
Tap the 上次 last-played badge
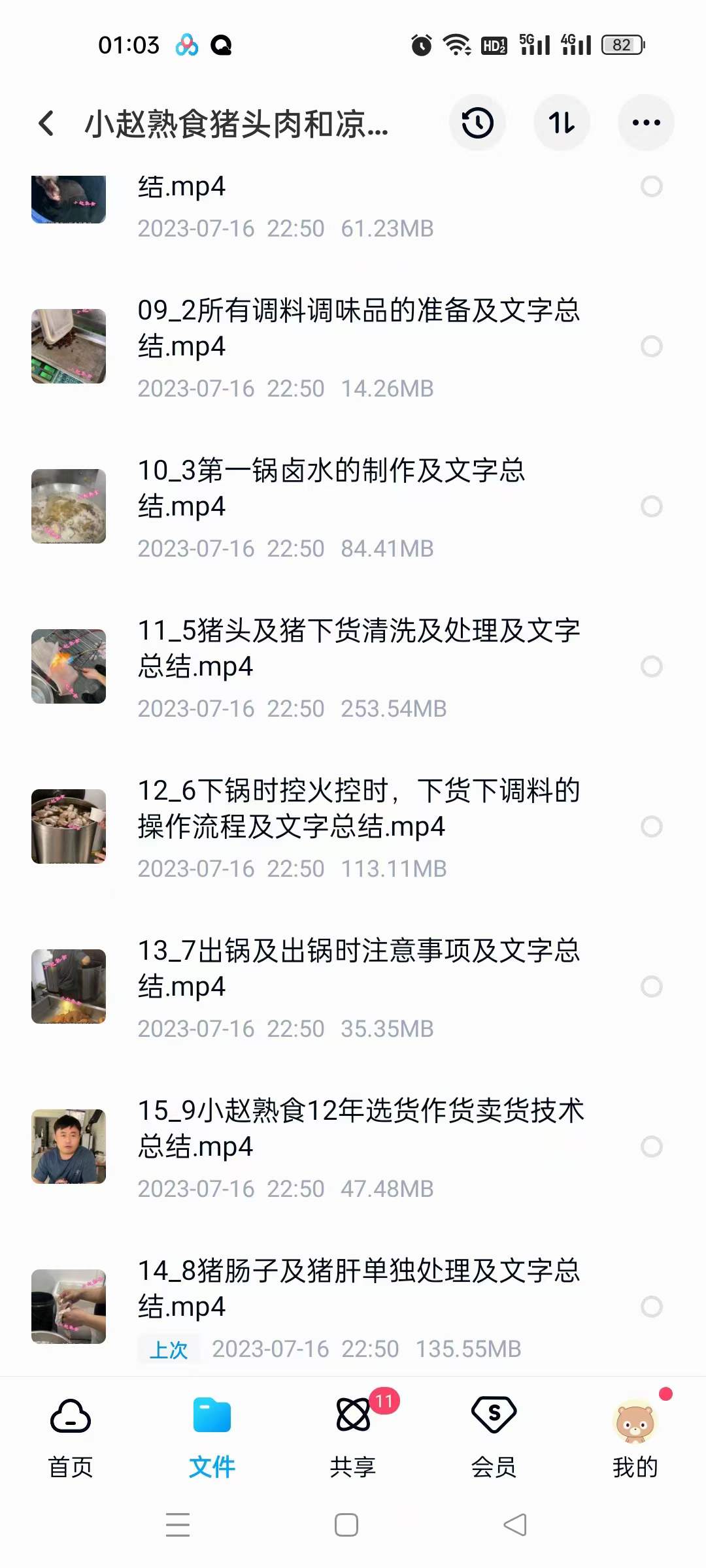coord(169,1348)
